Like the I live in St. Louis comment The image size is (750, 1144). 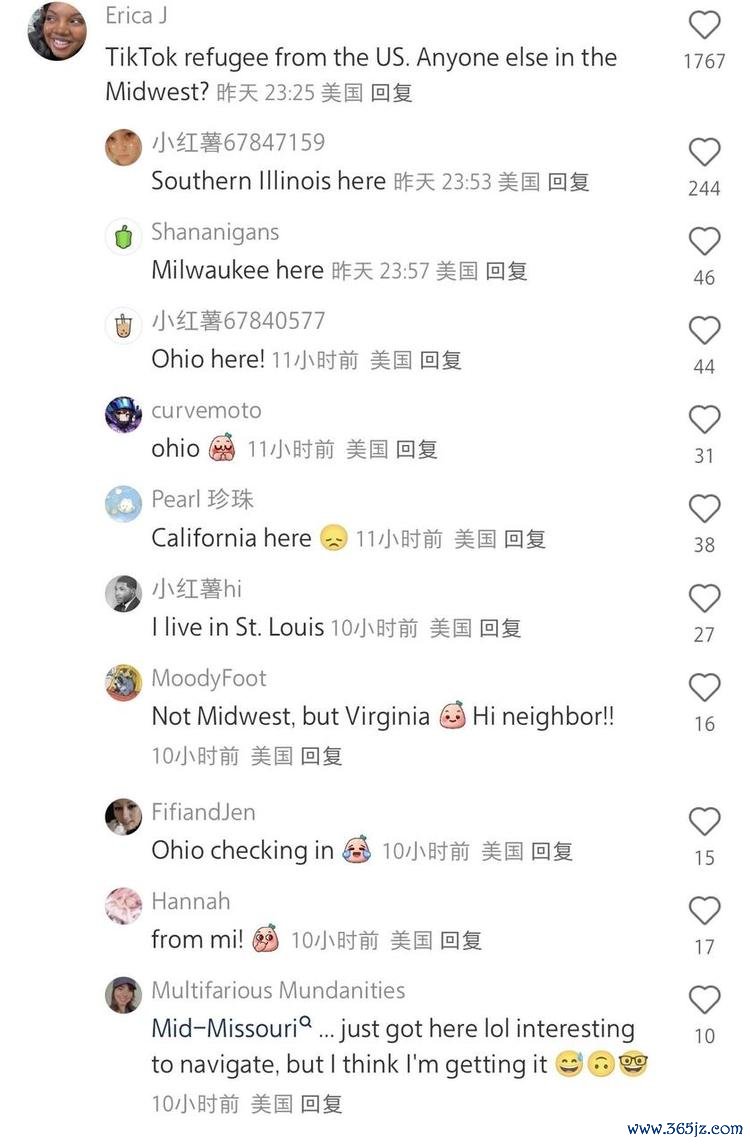pyautogui.click(x=705, y=598)
